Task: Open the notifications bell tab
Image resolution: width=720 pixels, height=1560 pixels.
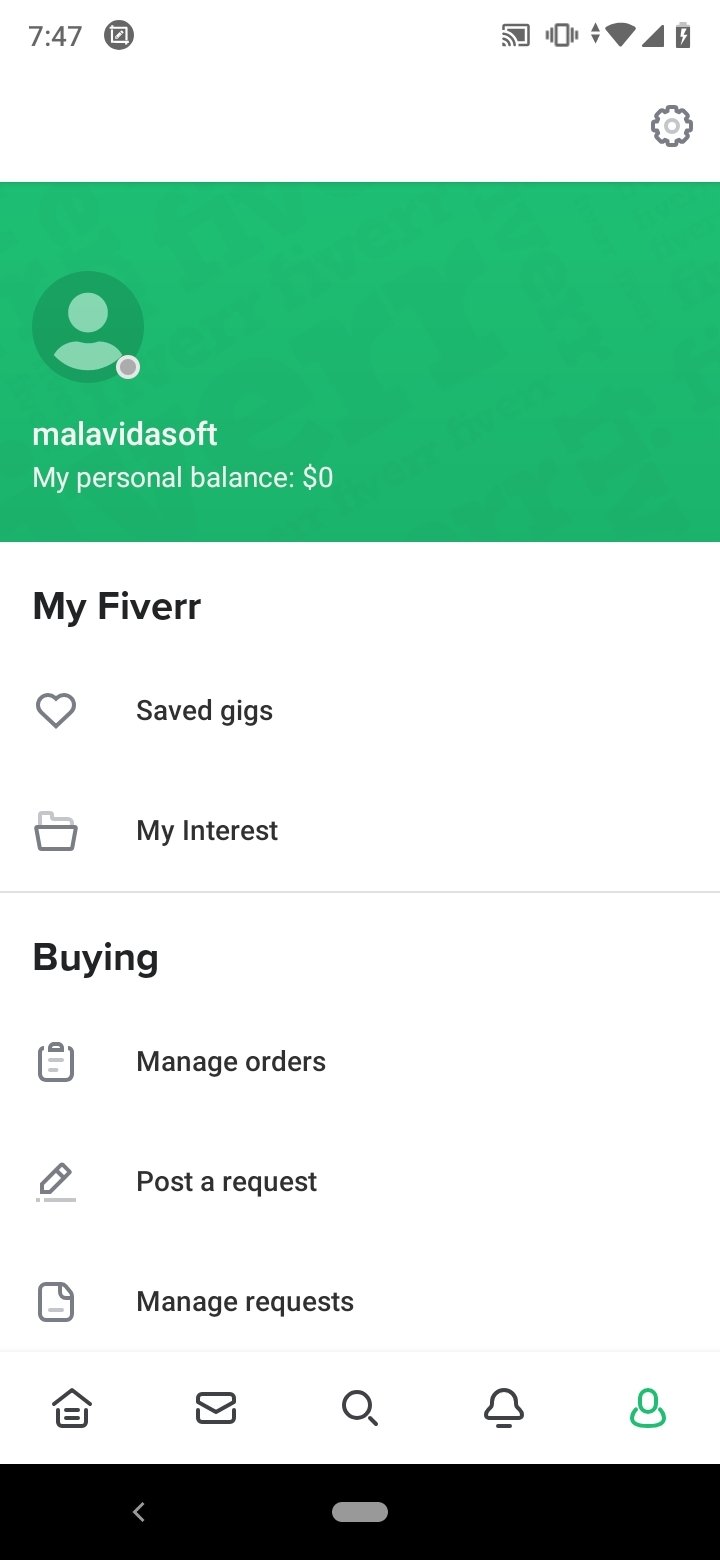Action: [504, 1408]
